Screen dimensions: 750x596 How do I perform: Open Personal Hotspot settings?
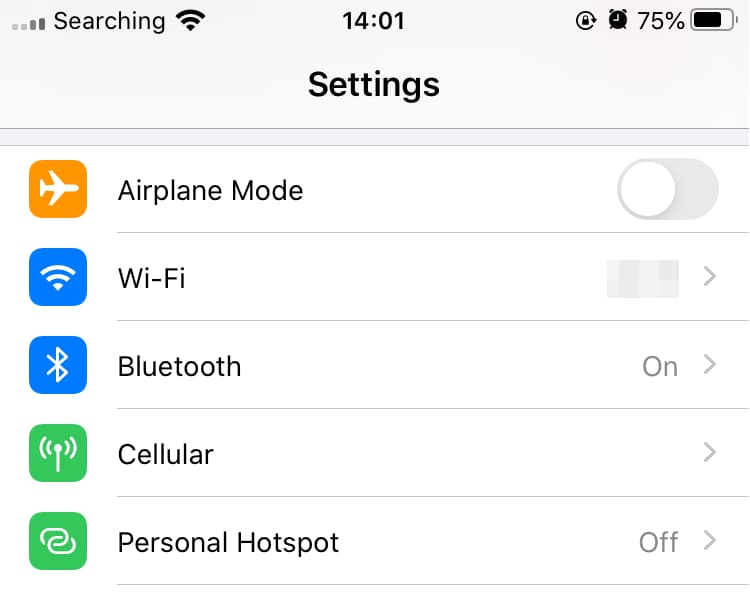(375, 542)
